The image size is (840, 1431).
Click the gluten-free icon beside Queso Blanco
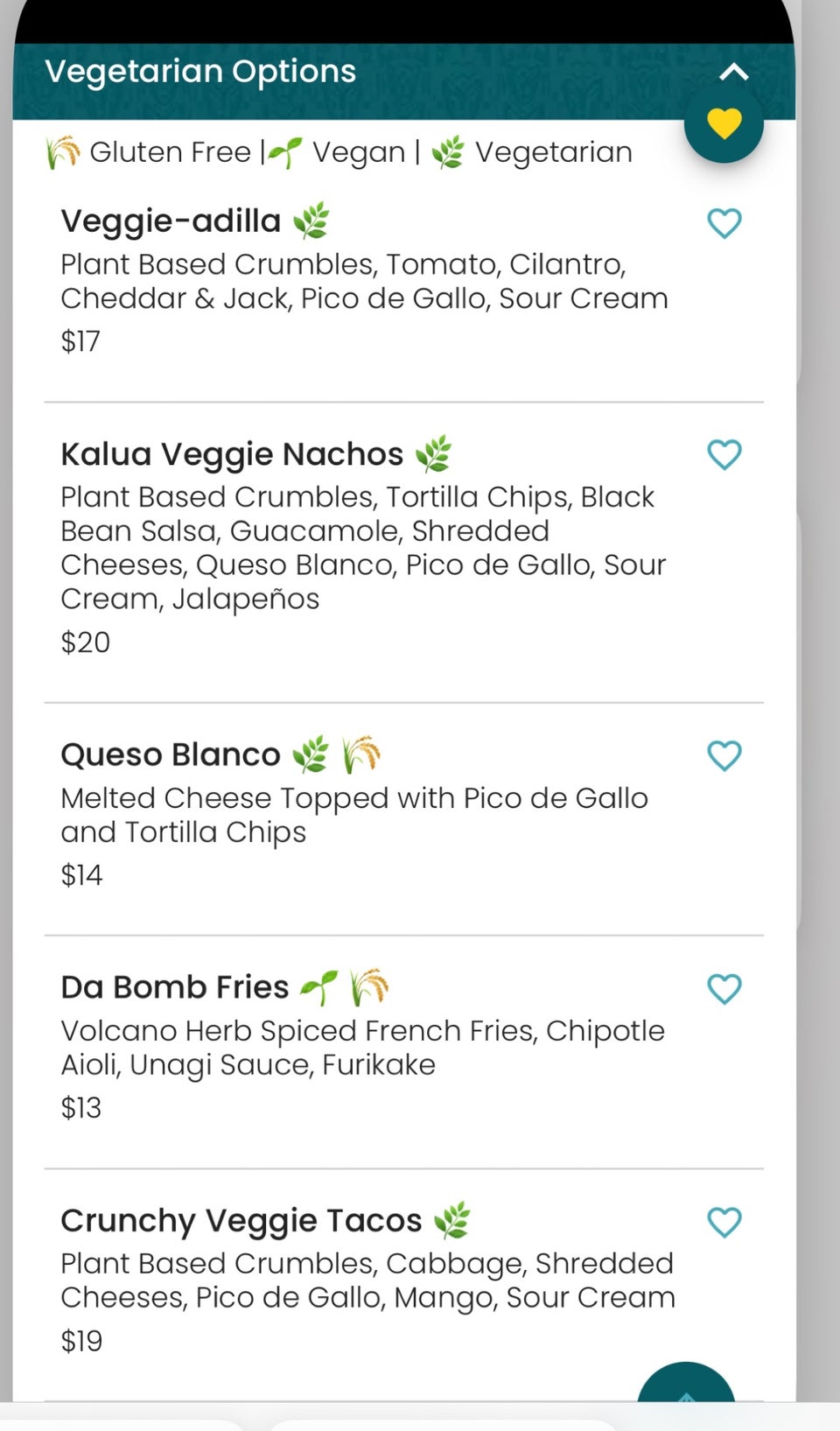pyautogui.click(x=360, y=753)
